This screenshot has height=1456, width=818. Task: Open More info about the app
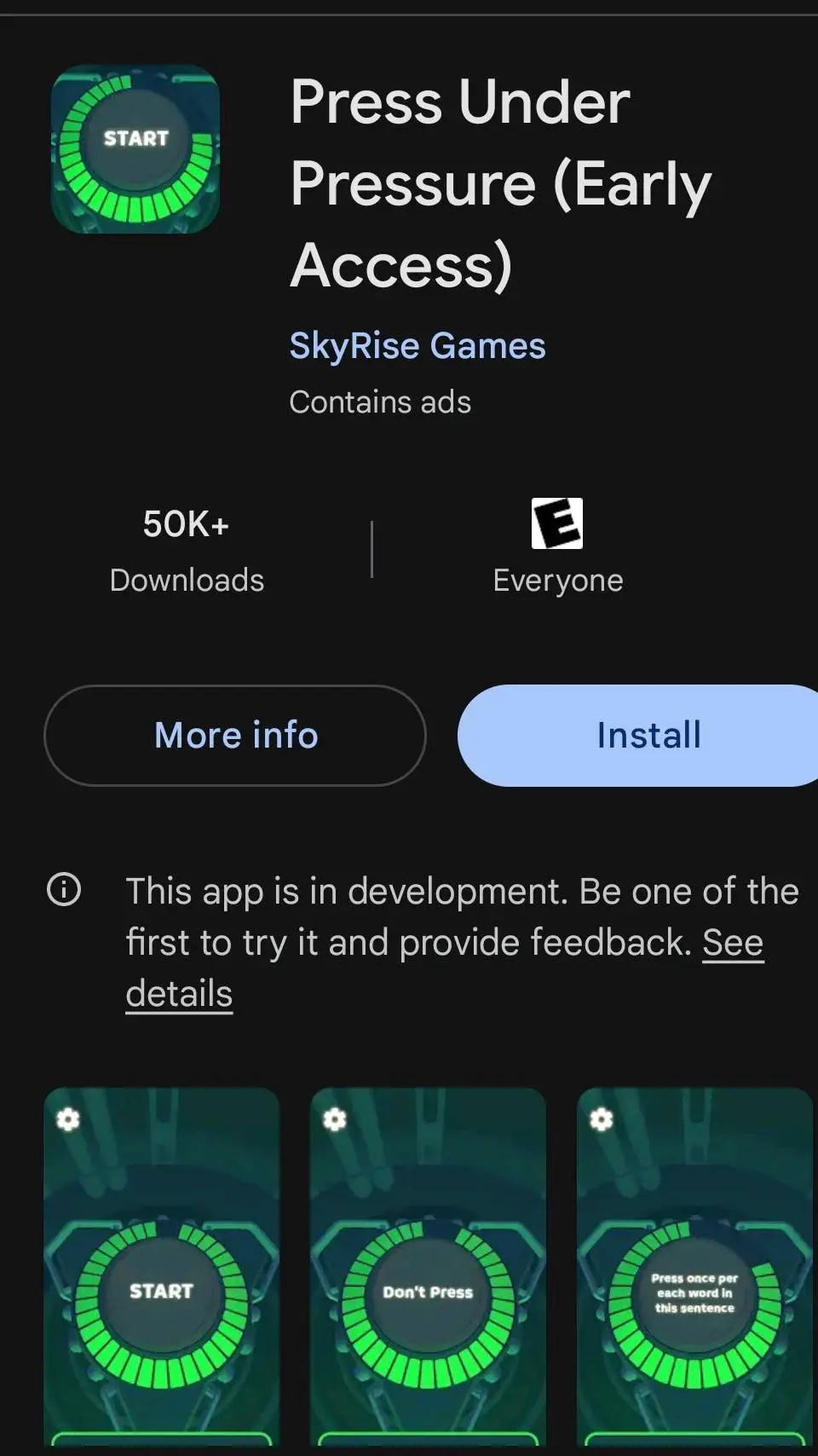pos(235,735)
